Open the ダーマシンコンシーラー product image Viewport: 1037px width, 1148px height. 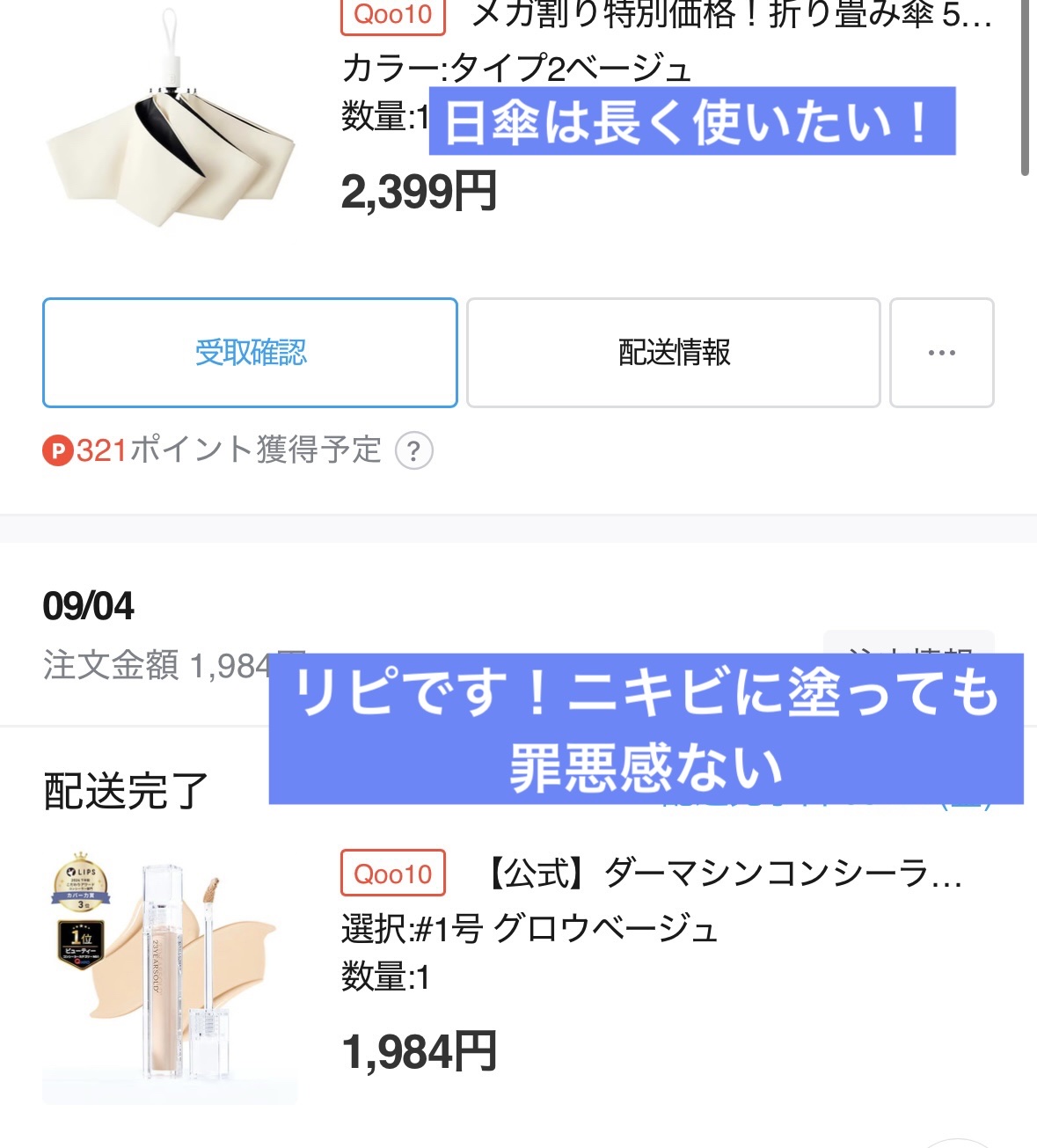click(169, 976)
